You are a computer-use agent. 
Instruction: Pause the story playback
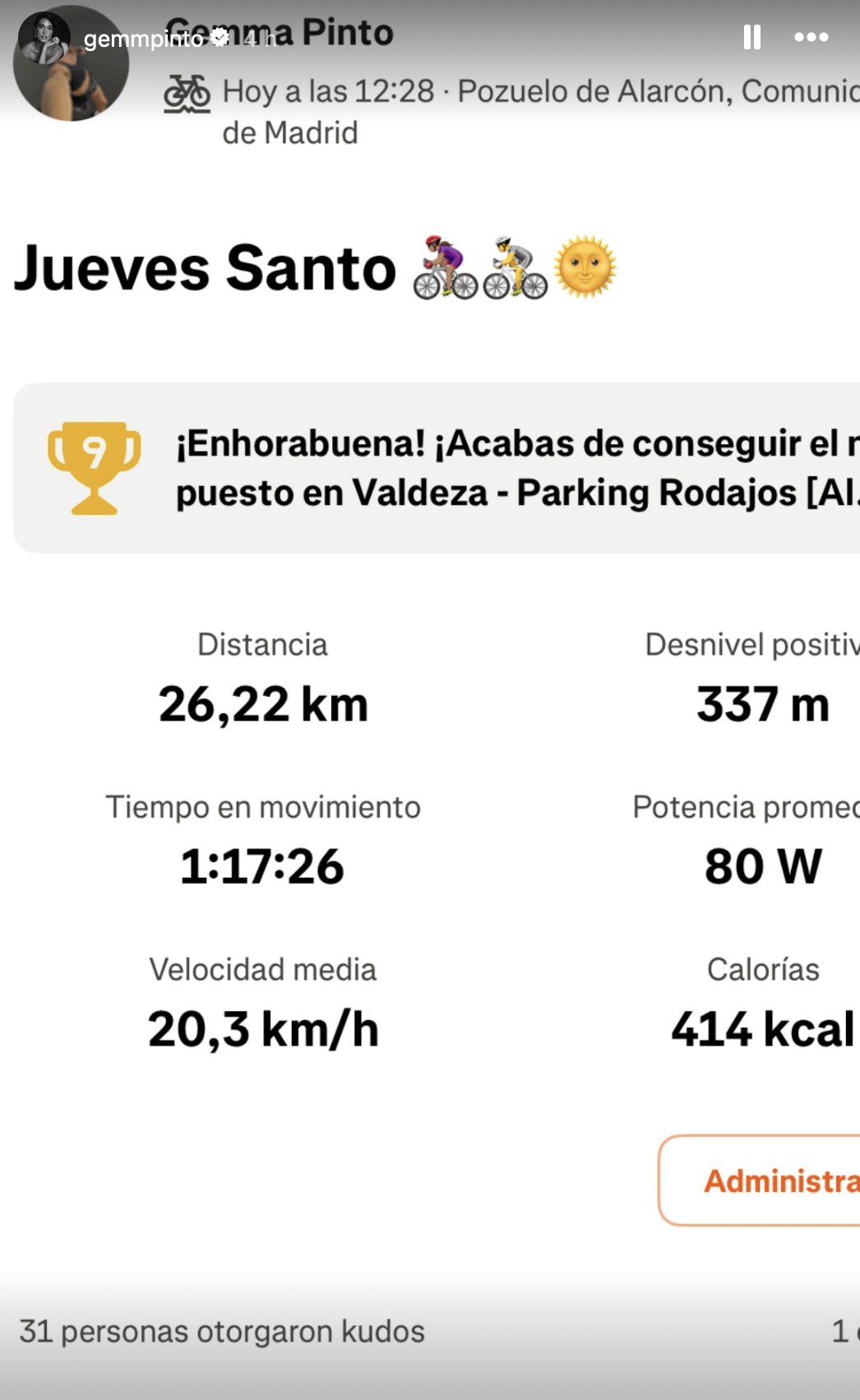coord(751,37)
